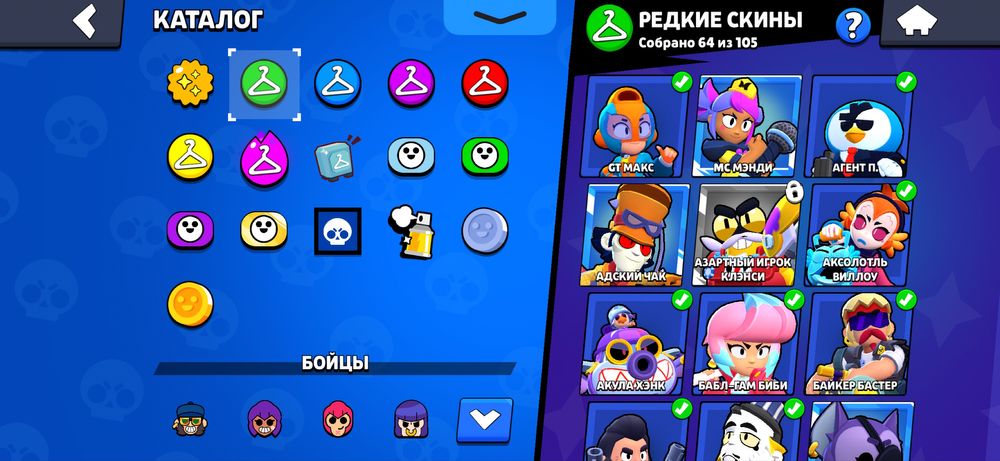Open the gold coin category
The width and height of the screenshot is (1000, 461).
(x=190, y=304)
